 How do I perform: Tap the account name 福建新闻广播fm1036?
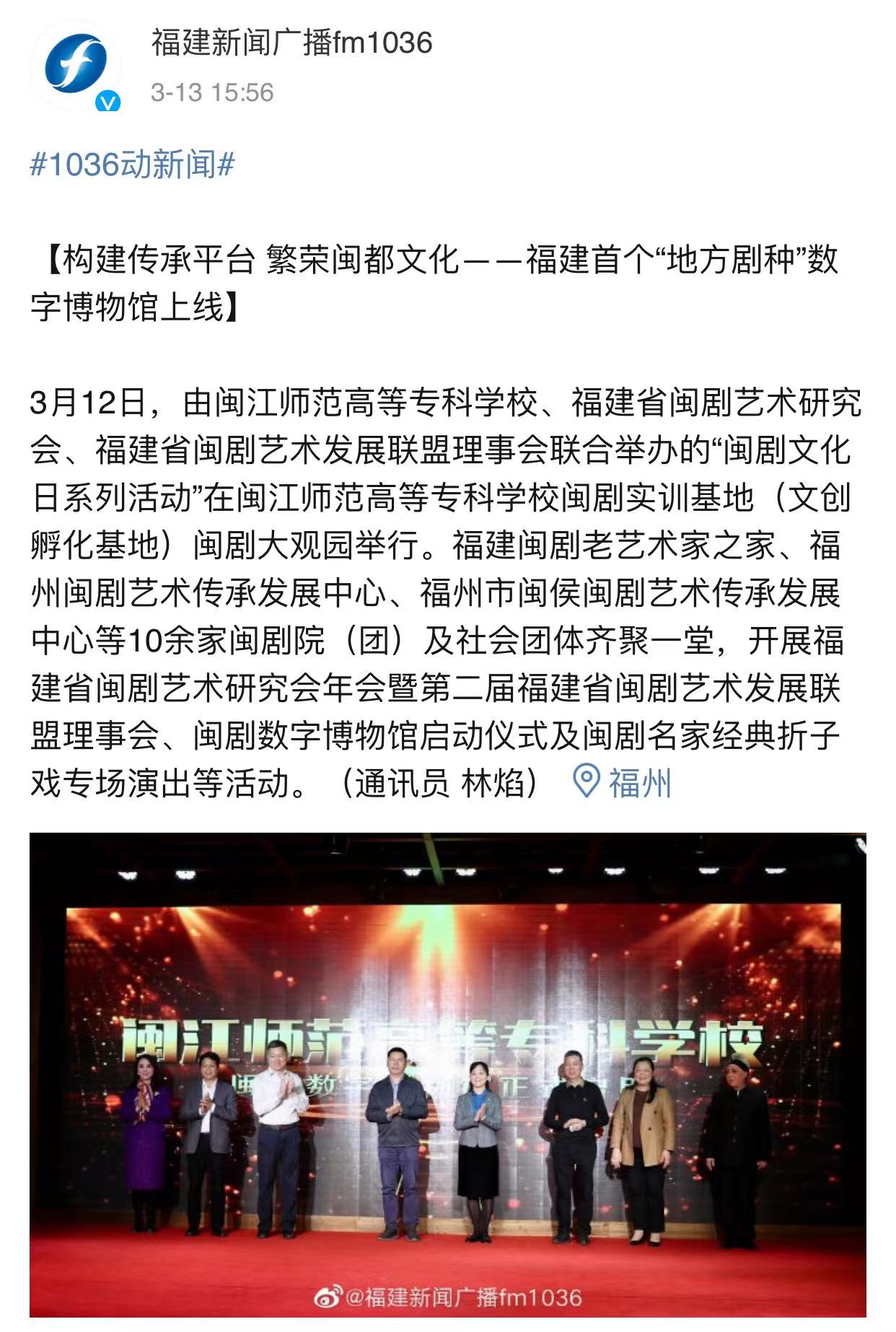291,43
